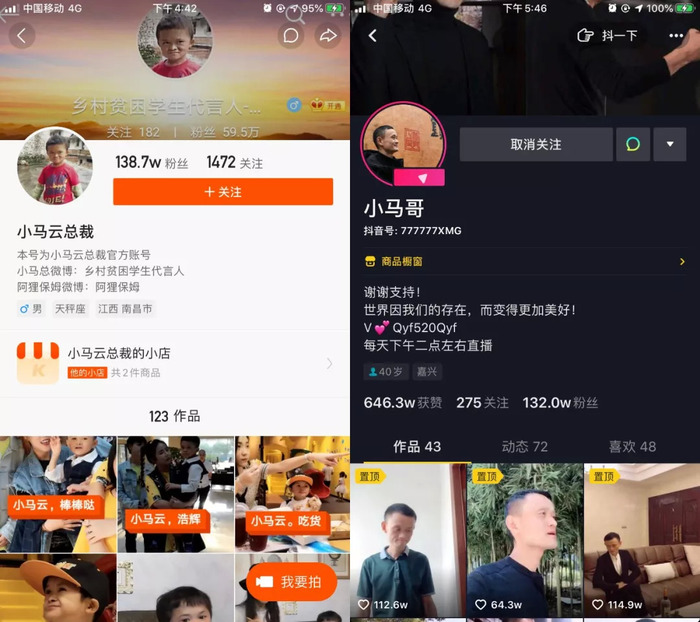The height and width of the screenshot is (622, 700).
Task: Expand the dropdown arrow beside message icon
Action: click(x=669, y=144)
